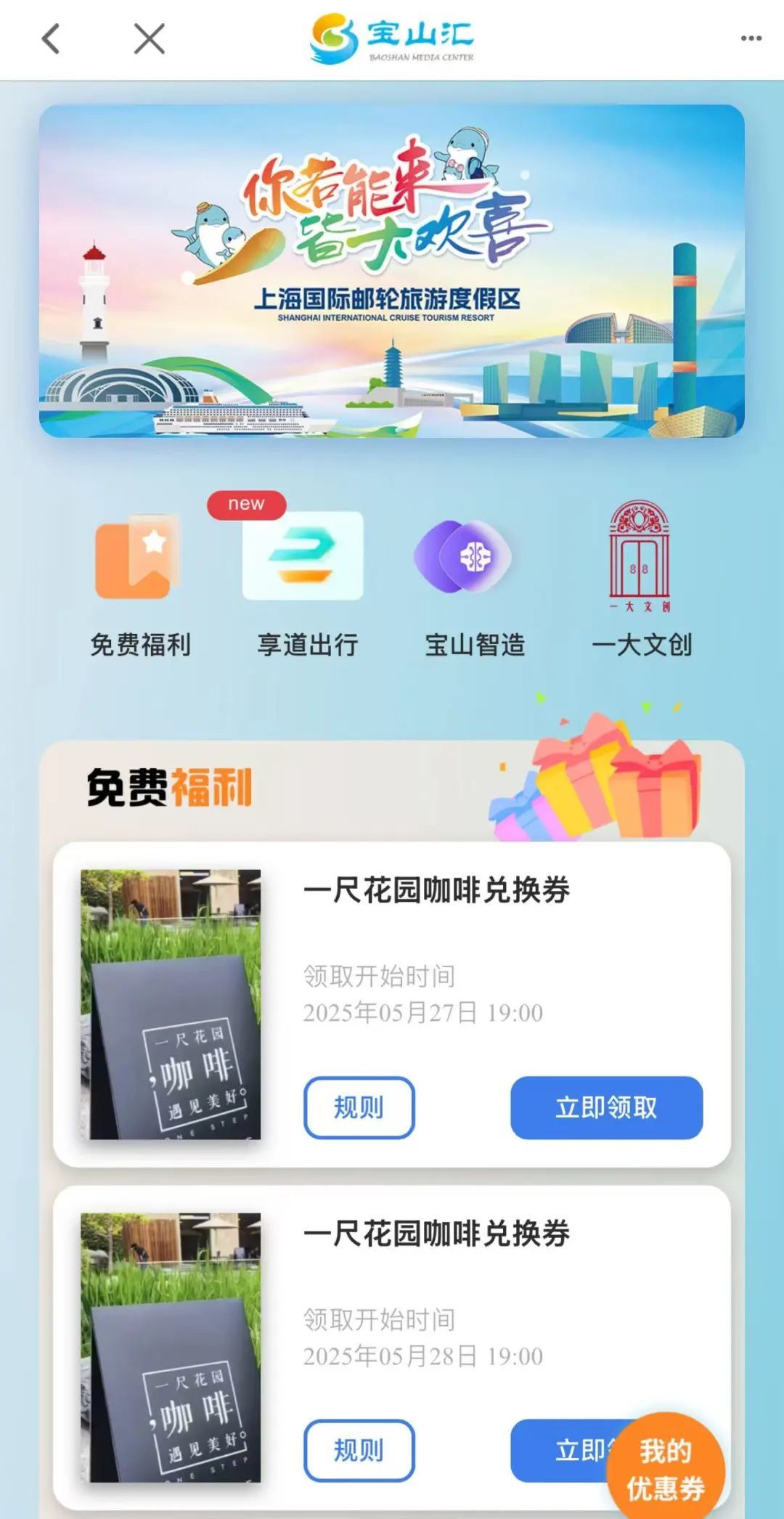The height and width of the screenshot is (1519, 784).
Task: Open the May 28 coffee coupon image
Action: coord(171,1347)
